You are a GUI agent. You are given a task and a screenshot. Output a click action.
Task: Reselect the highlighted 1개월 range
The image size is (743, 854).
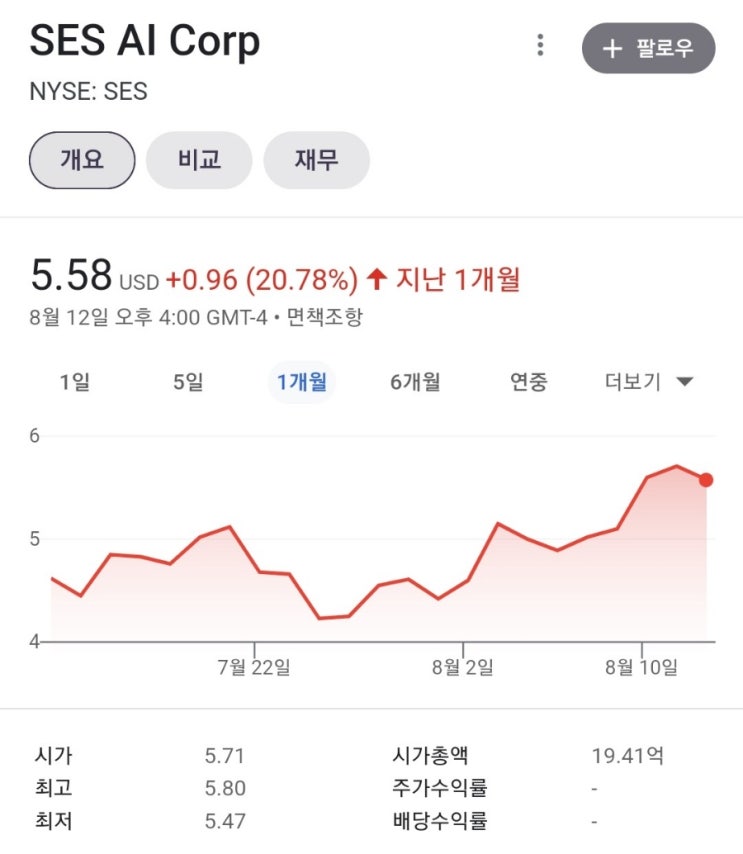[301, 381]
